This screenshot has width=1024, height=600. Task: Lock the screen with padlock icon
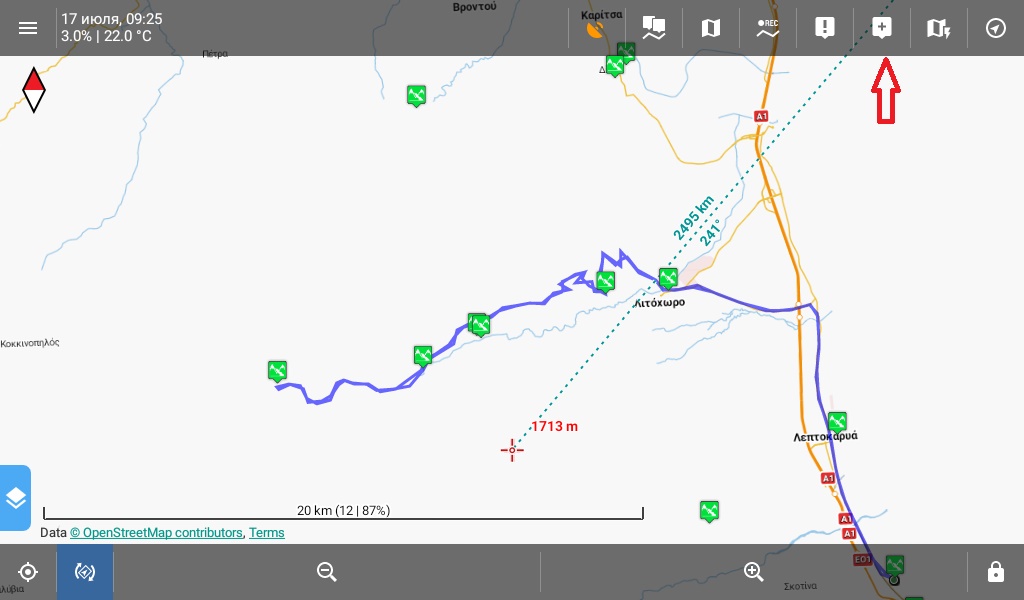coord(995,572)
